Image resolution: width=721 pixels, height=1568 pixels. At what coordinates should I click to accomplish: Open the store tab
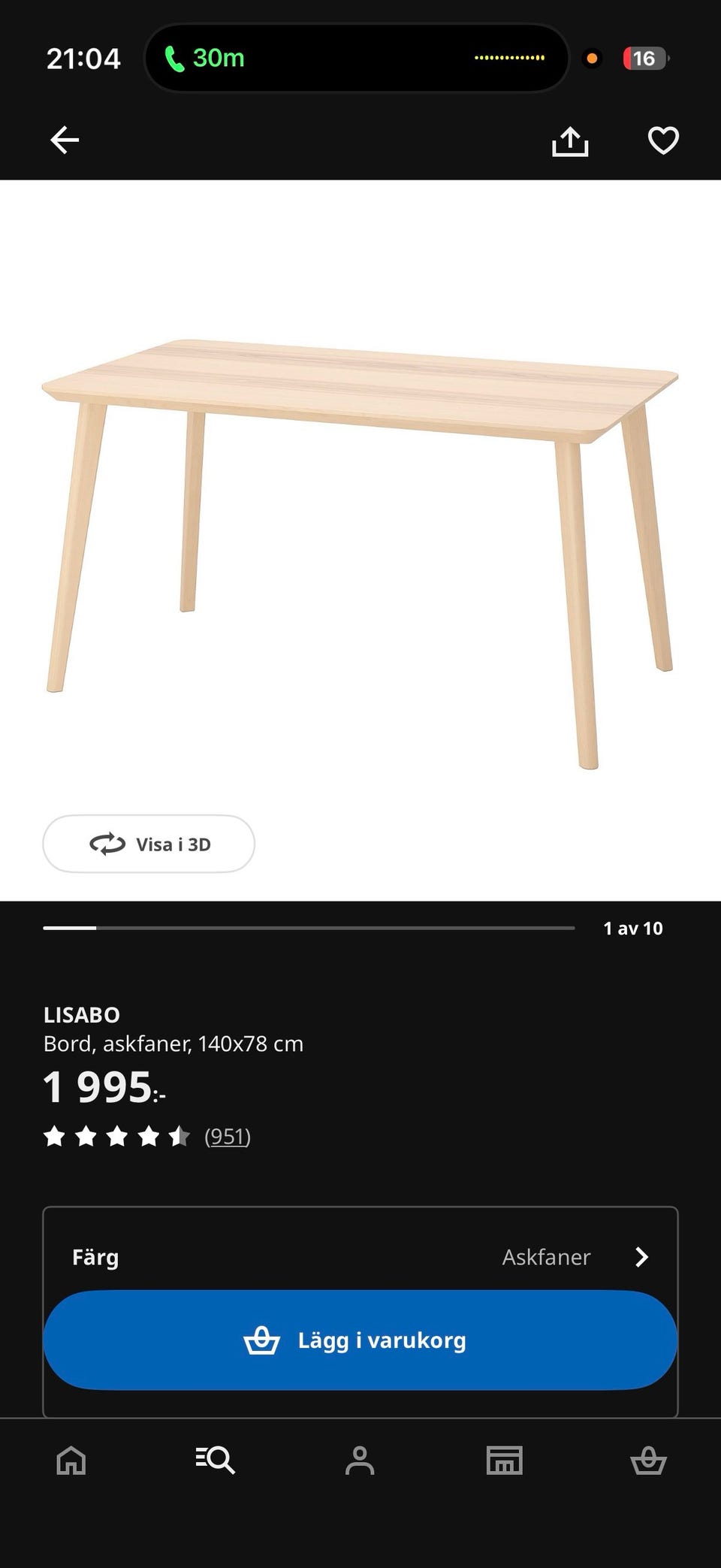tap(504, 1461)
